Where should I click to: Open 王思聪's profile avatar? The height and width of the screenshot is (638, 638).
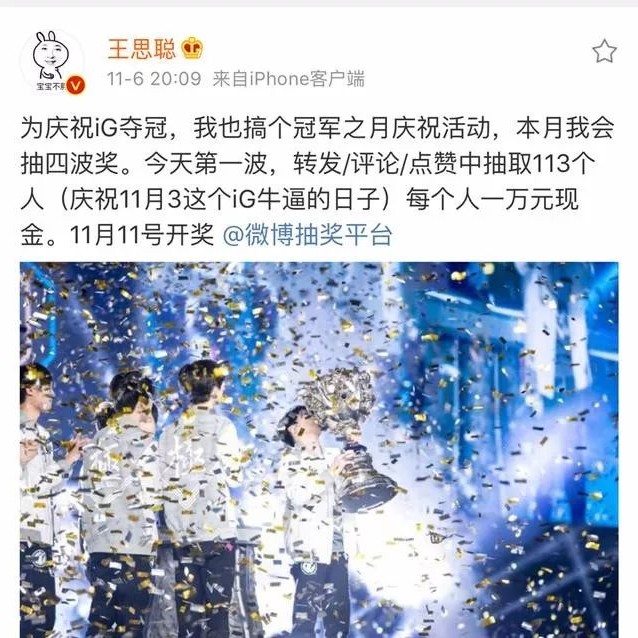[x=53, y=62]
